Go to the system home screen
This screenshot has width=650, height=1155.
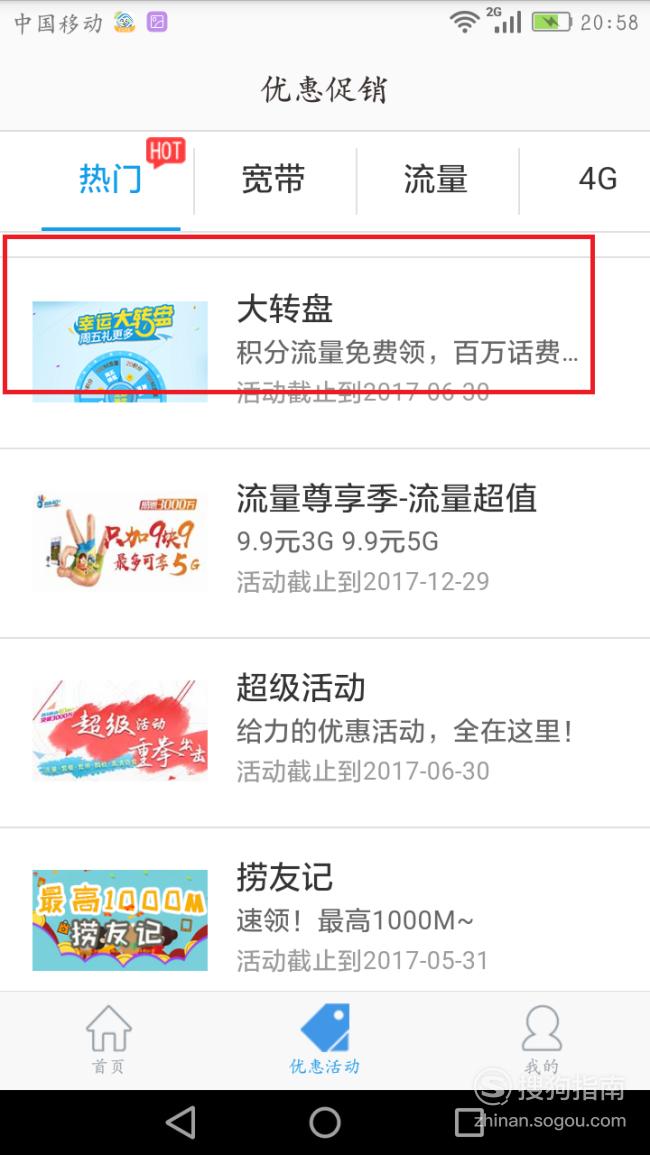point(325,1122)
